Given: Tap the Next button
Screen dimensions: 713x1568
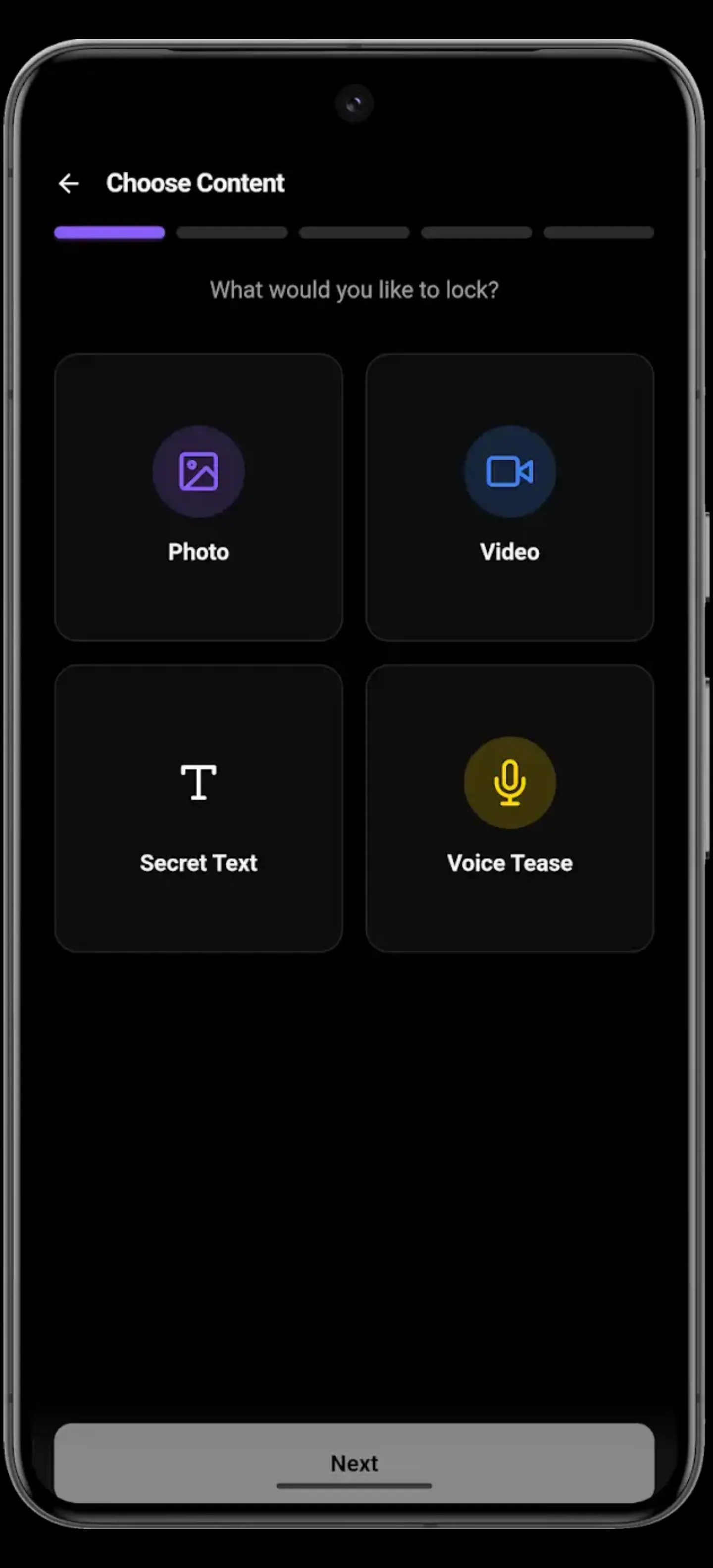Looking at the screenshot, I should click(x=355, y=1463).
